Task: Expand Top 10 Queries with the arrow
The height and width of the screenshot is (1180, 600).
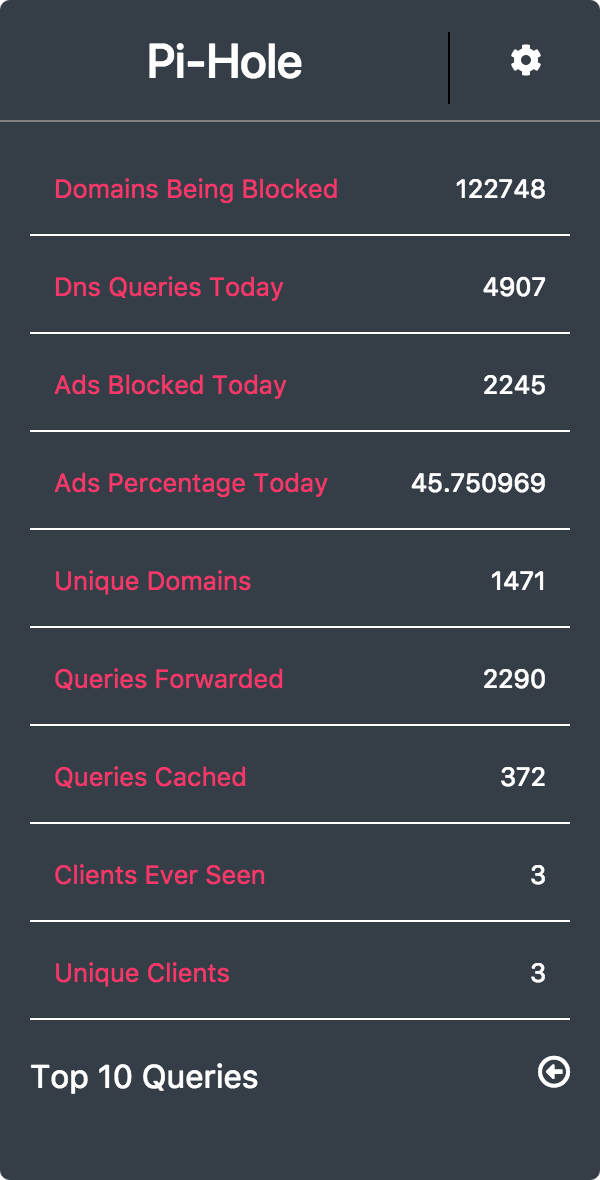Action: pos(554,1072)
